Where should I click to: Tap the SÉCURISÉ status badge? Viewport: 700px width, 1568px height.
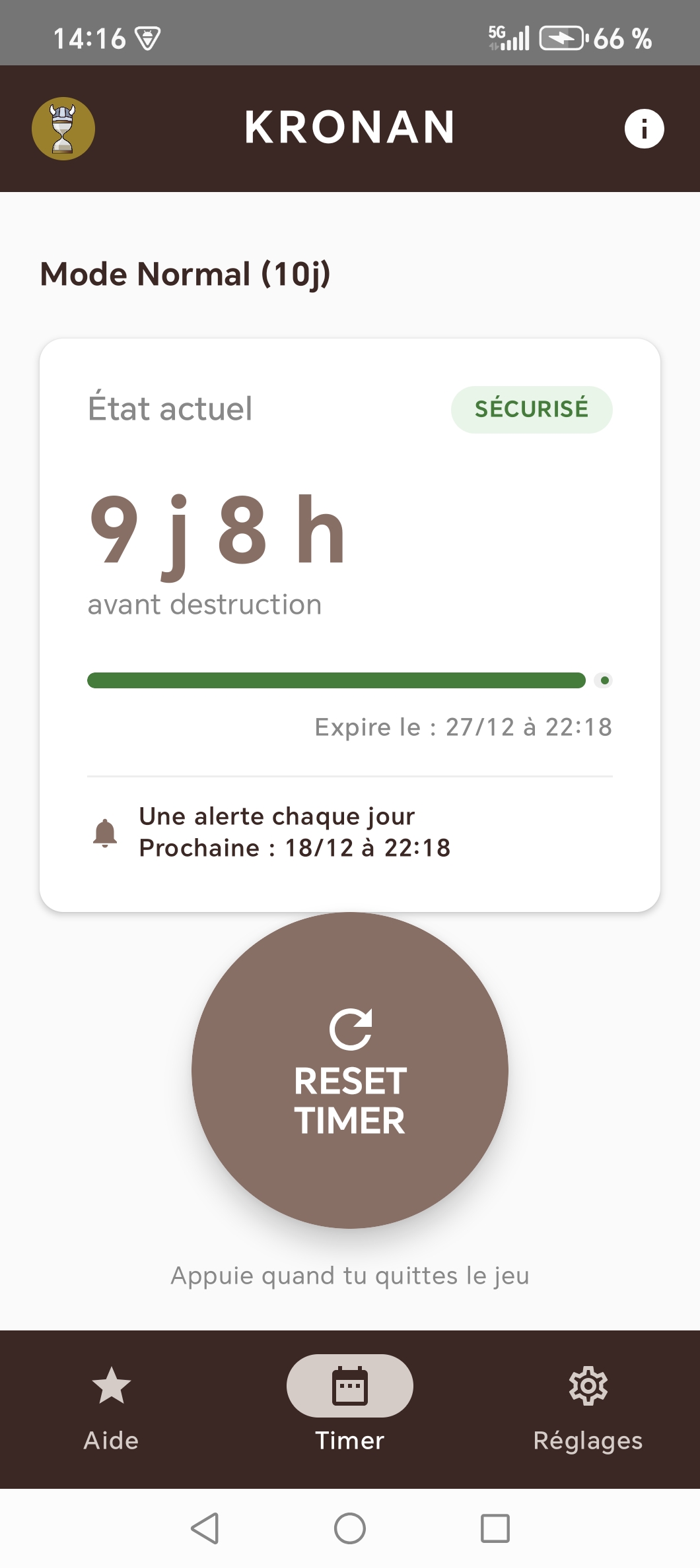click(x=531, y=408)
